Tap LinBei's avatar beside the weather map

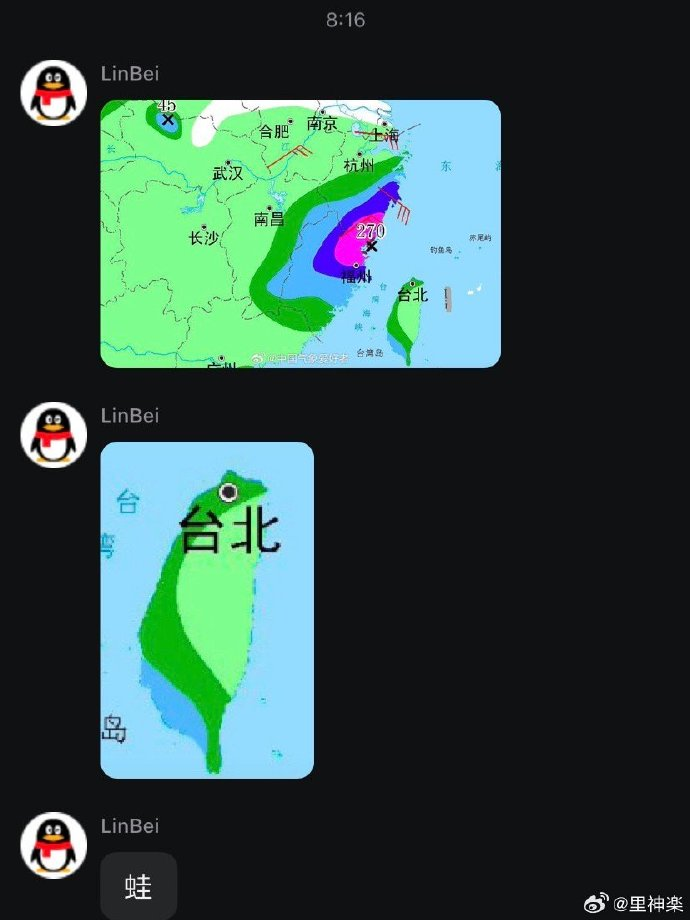pyautogui.click(x=54, y=93)
